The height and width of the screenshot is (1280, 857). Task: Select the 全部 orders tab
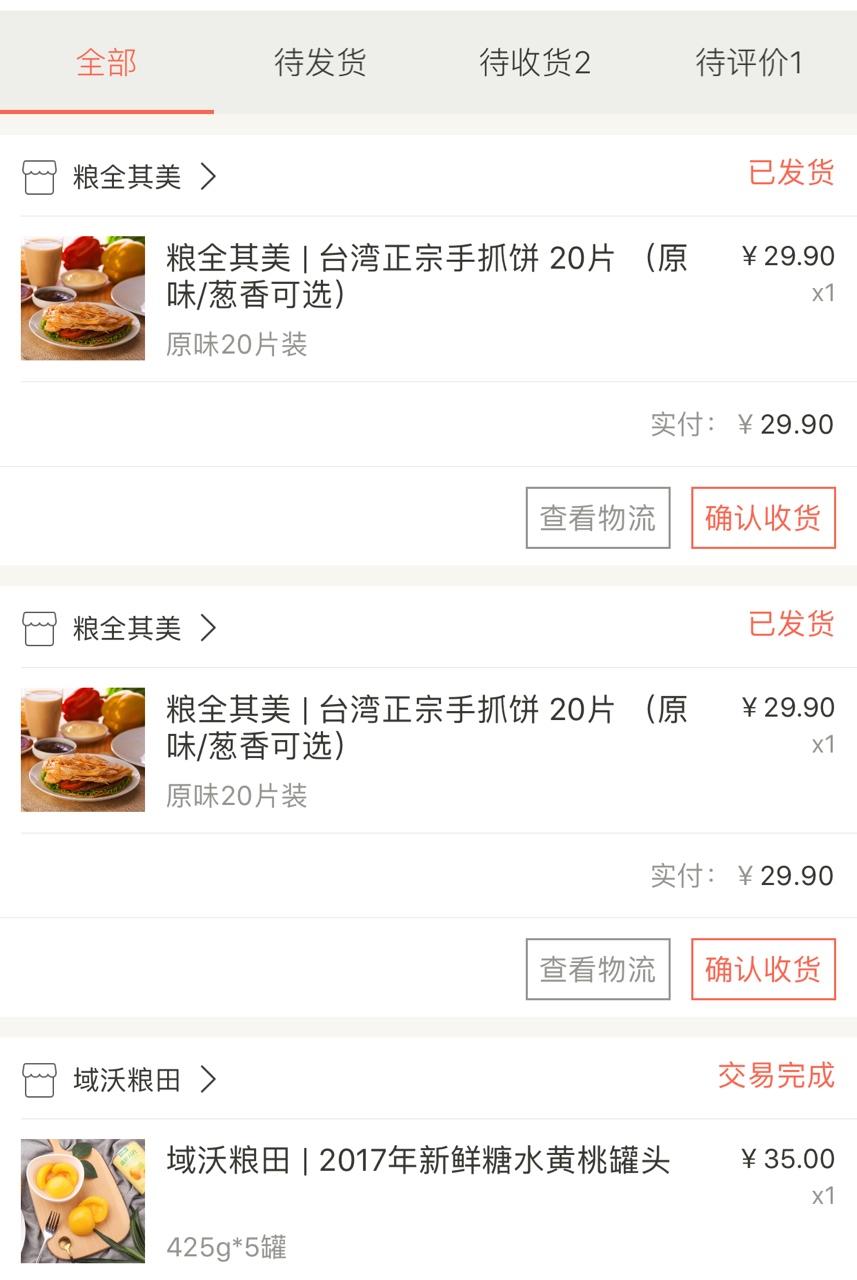click(x=106, y=63)
